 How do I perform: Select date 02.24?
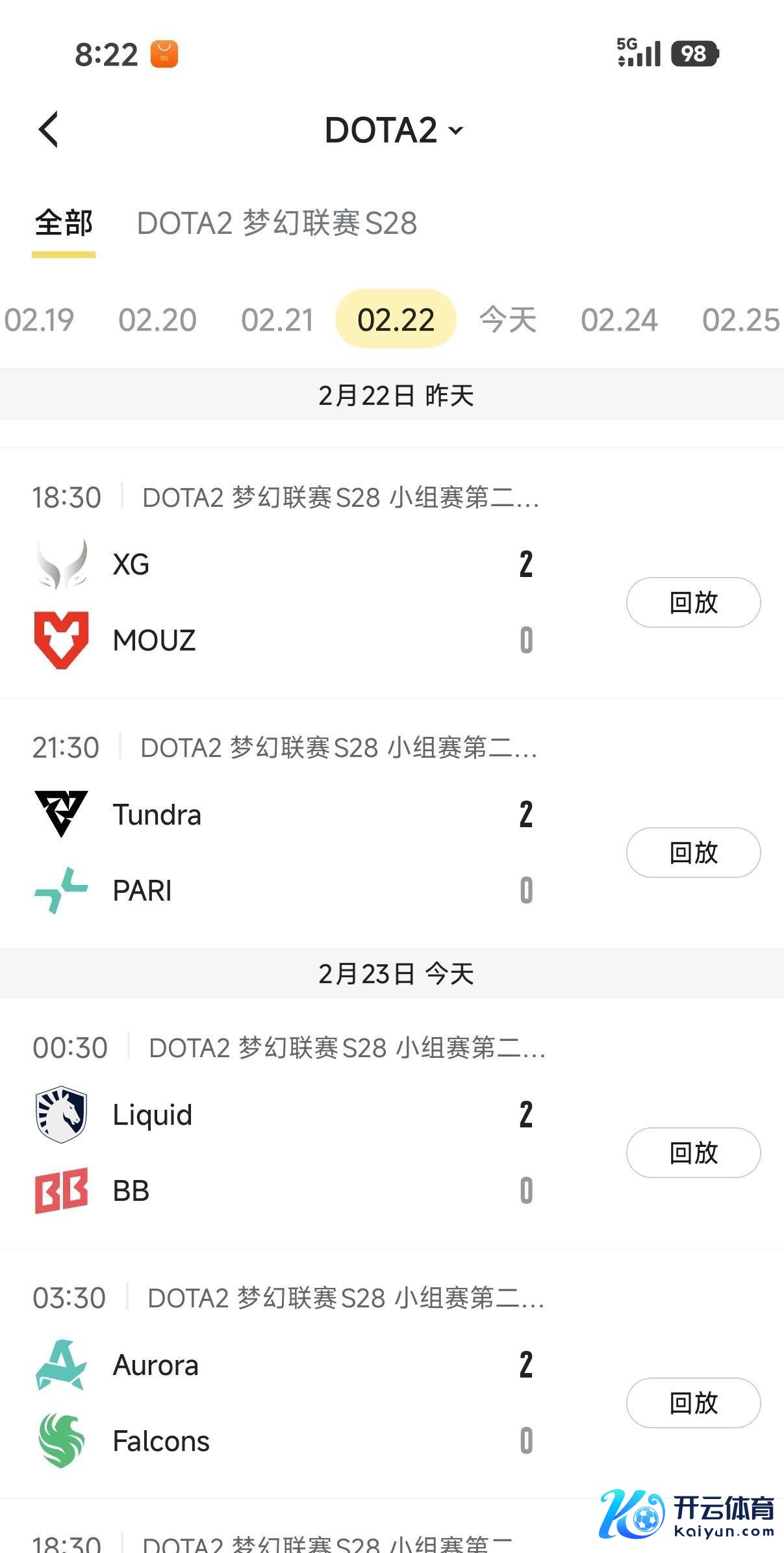click(619, 320)
